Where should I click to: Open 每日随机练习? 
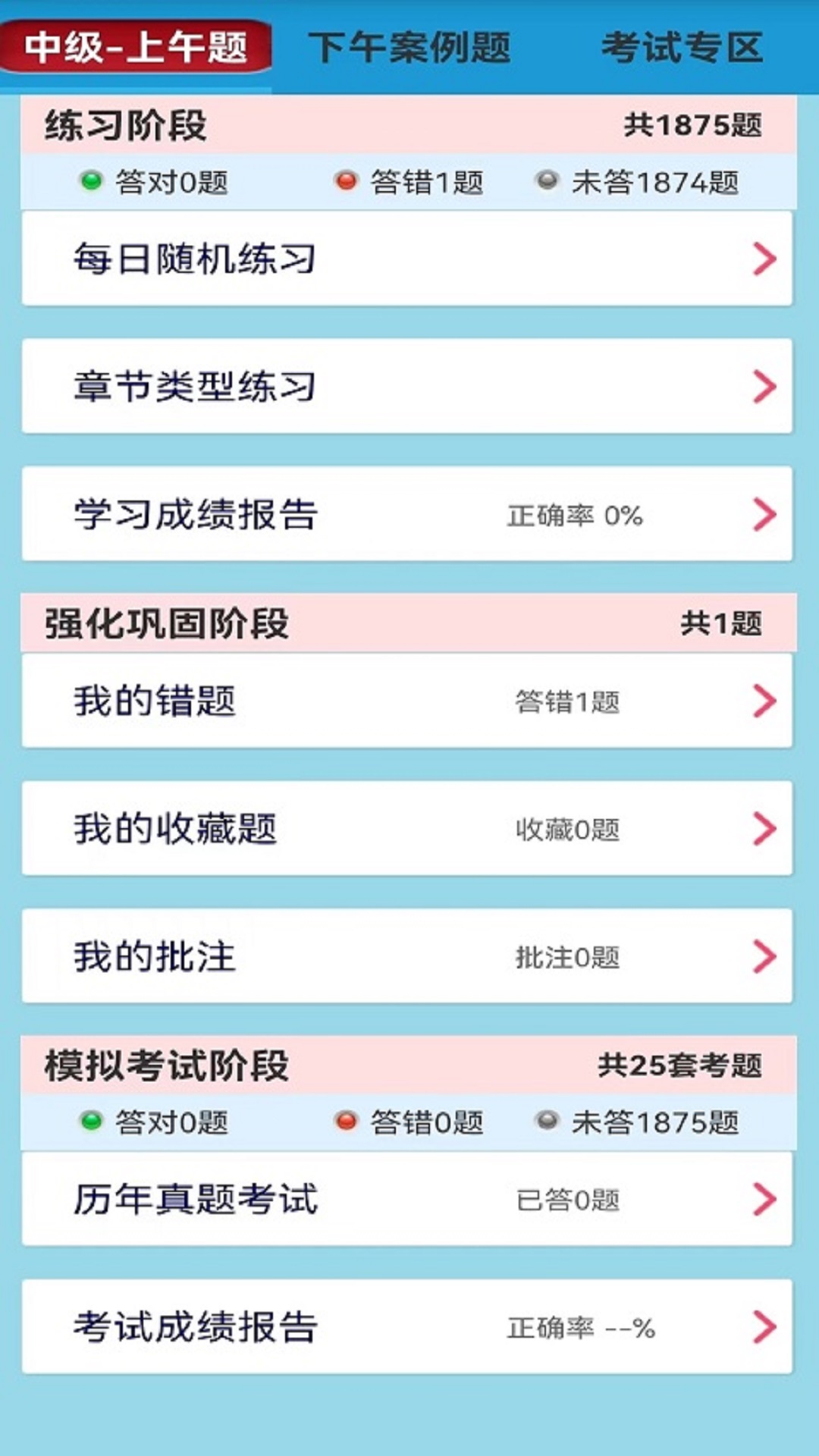pos(407,259)
